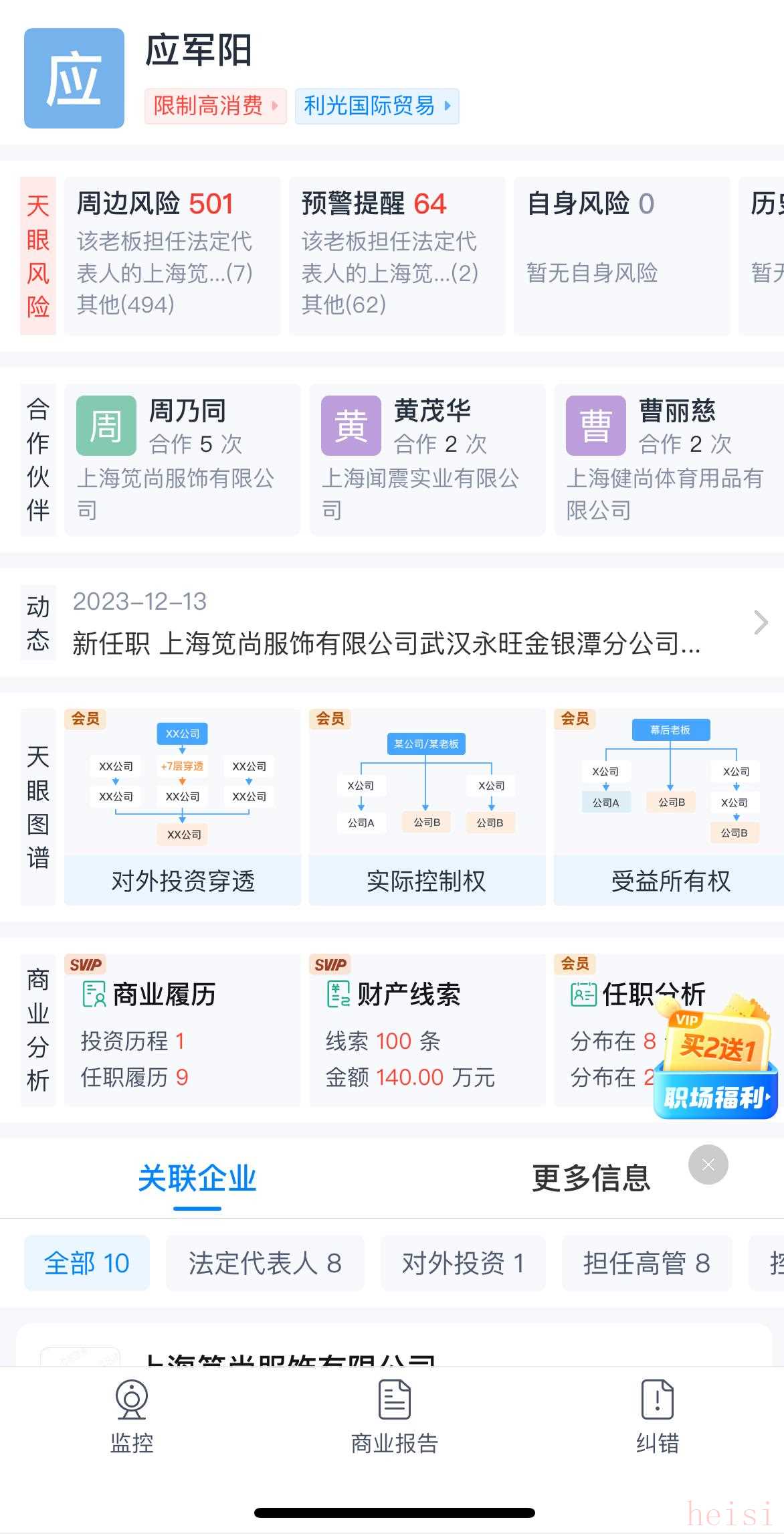Open 商业履历 analysis
The image size is (784, 1534).
(x=182, y=1031)
